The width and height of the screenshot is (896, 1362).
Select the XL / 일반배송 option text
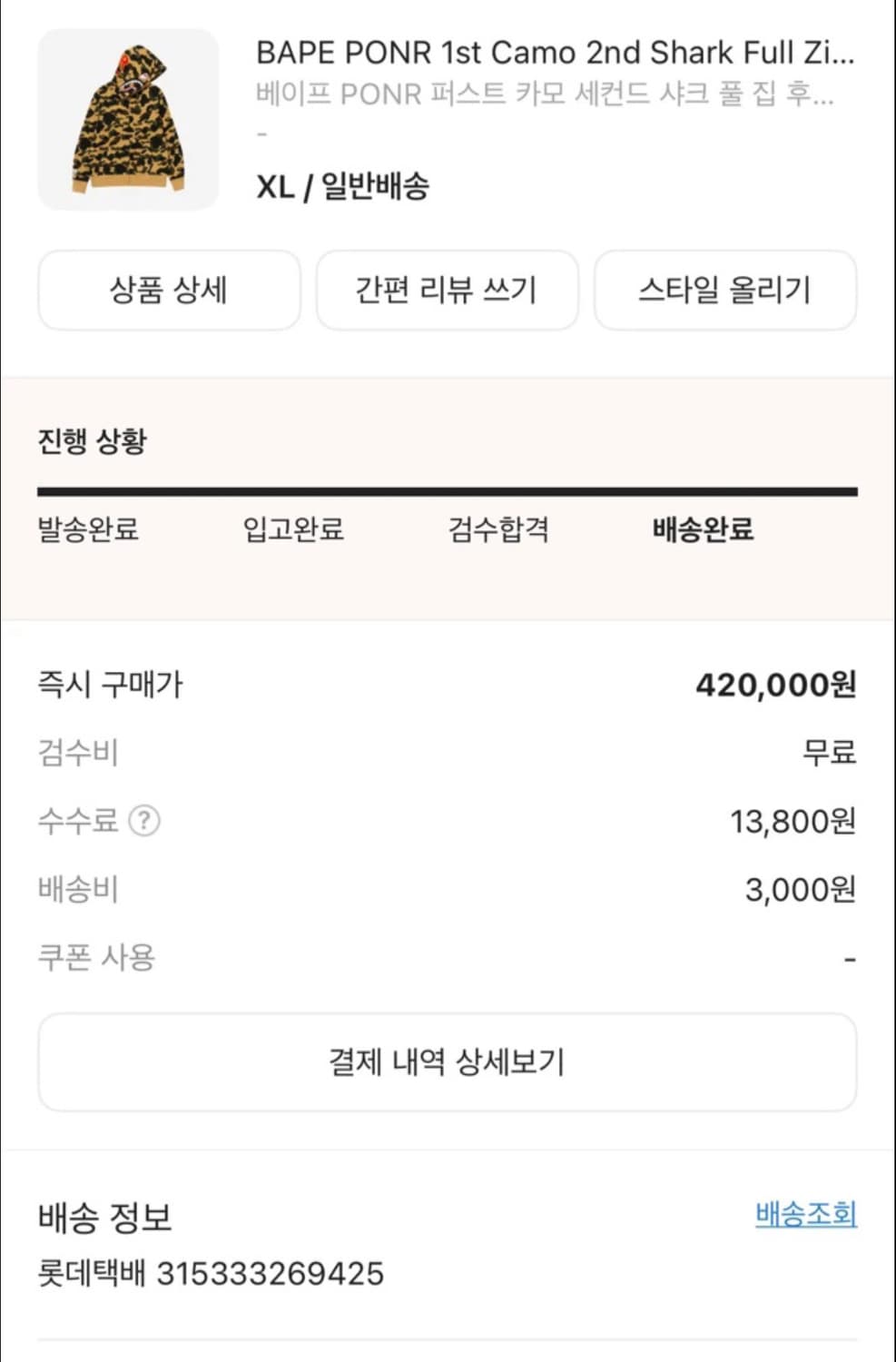pos(345,186)
